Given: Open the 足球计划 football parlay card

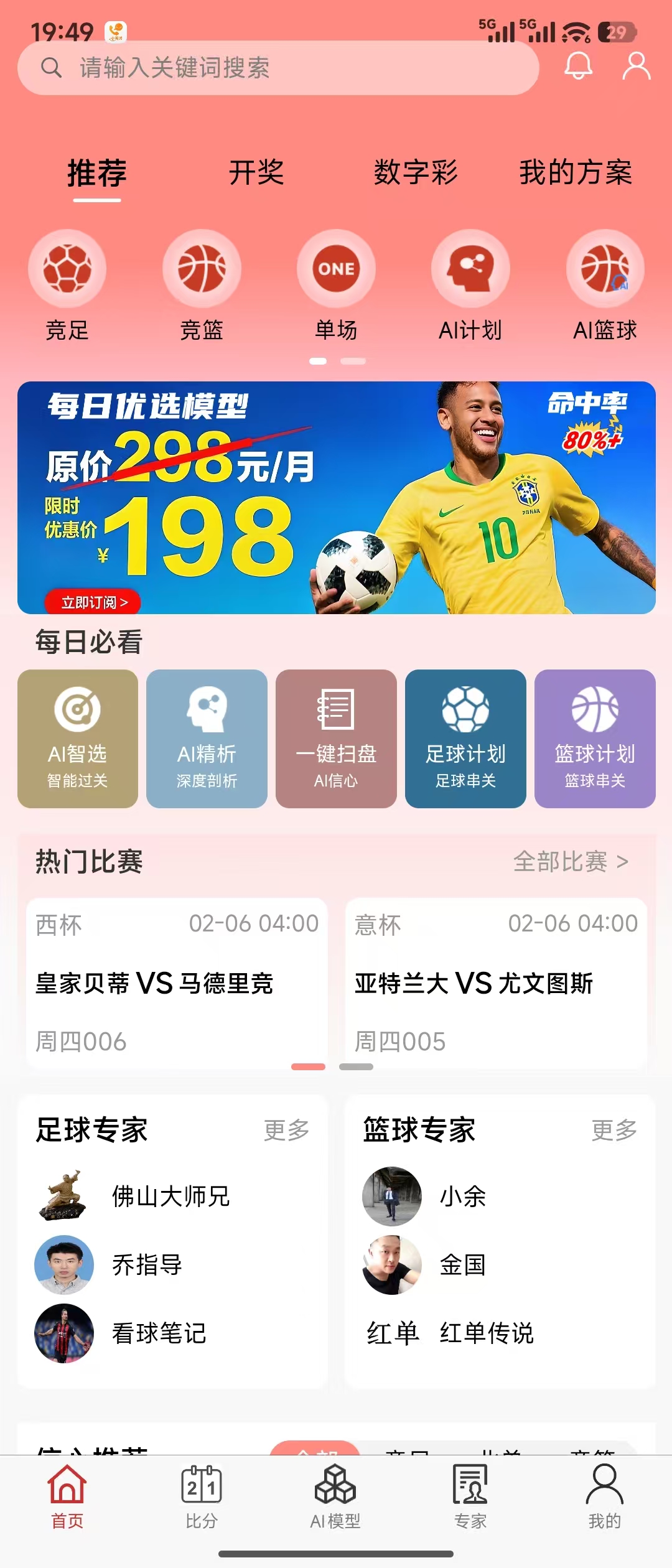Looking at the screenshot, I should click(x=465, y=739).
